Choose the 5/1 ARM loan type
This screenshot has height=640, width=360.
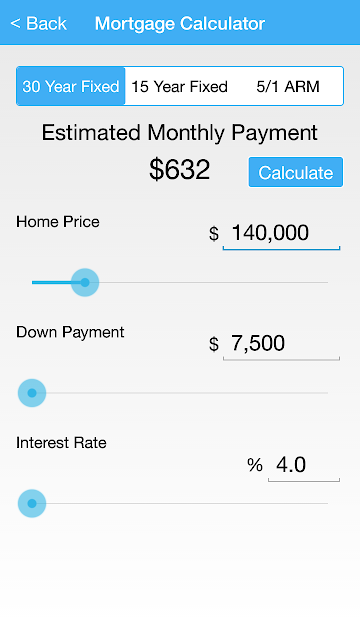pos(288,86)
